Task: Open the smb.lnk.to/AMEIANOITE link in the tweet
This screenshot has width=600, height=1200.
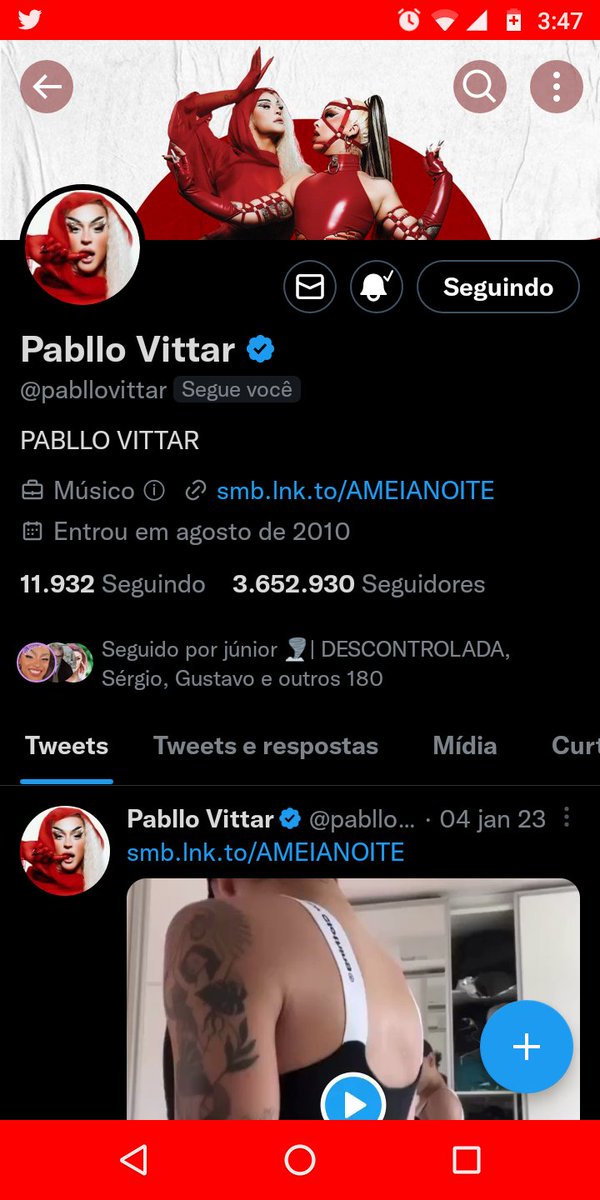Action: 266,853
